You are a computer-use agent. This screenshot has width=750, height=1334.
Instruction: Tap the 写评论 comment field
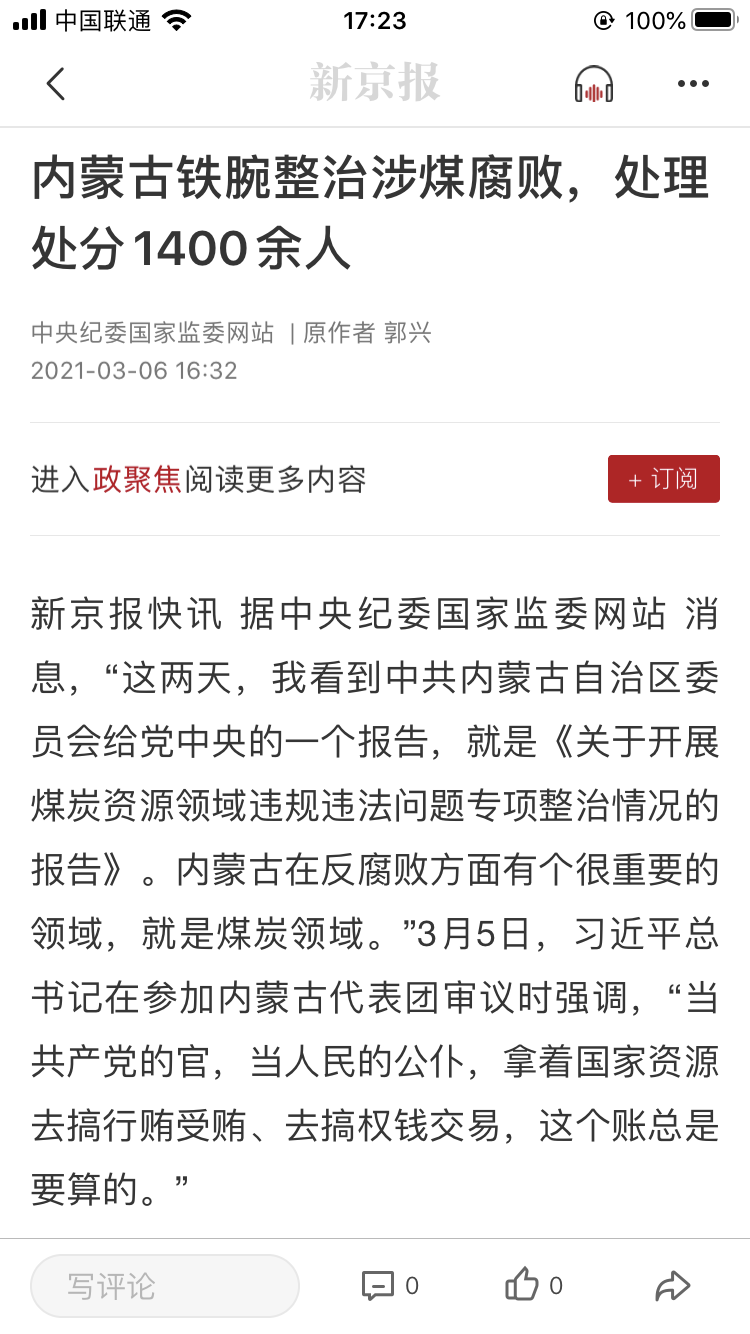click(x=165, y=1285)
